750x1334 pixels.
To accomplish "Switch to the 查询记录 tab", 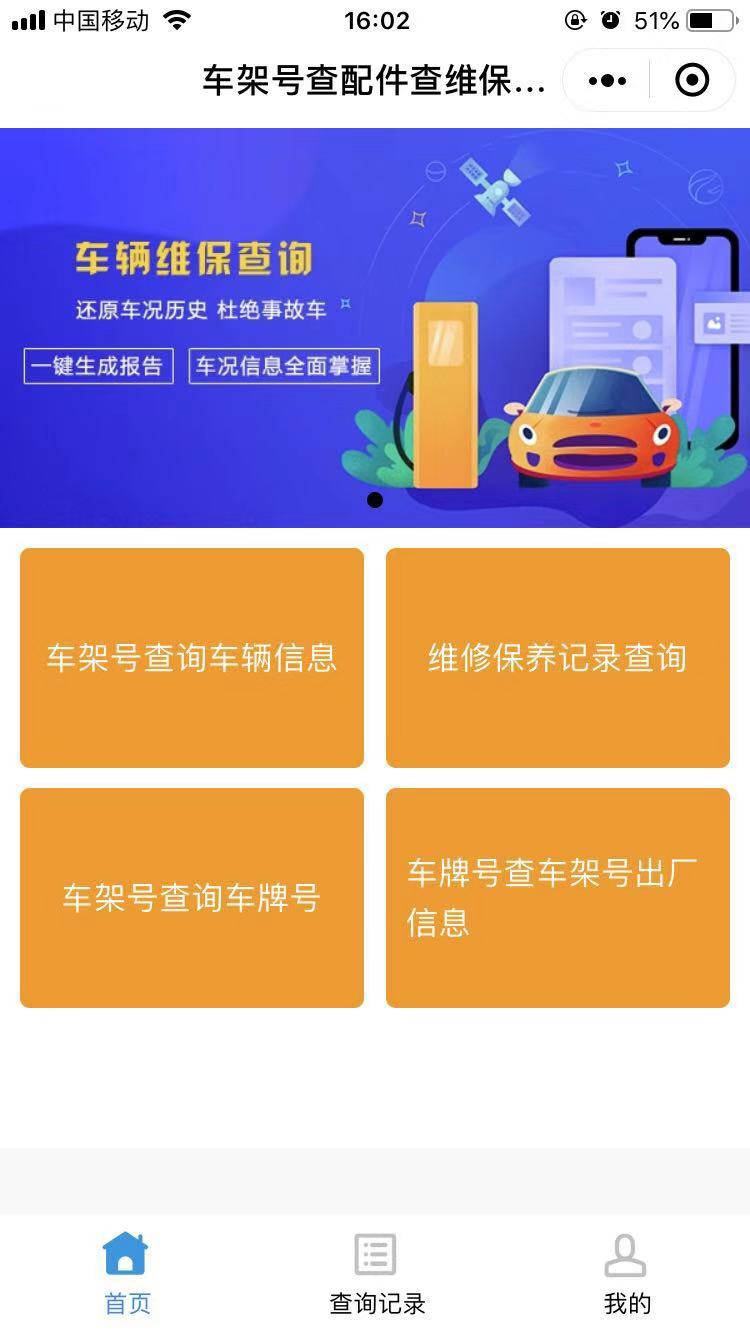I will click(x=377, y=1274).
